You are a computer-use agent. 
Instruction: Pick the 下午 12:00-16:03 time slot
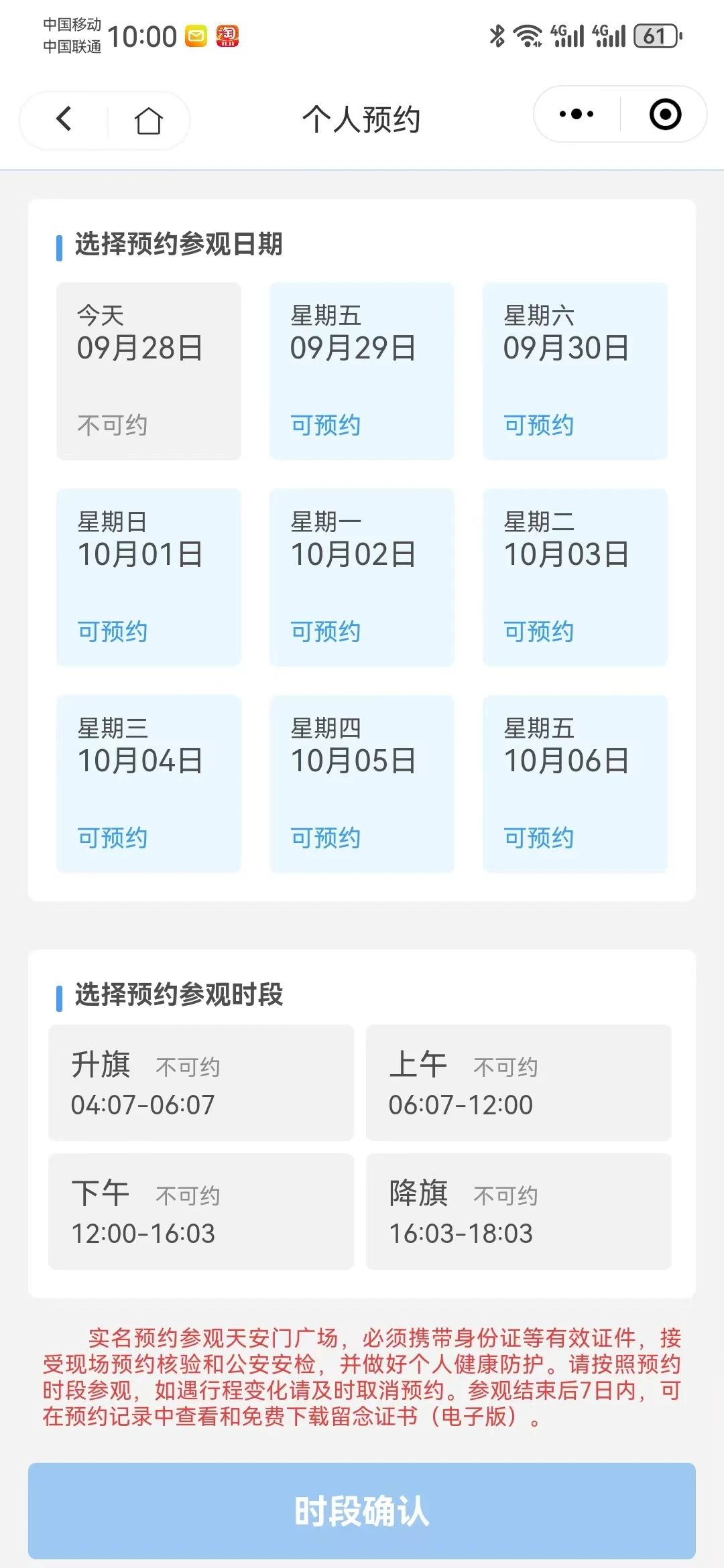201,1212
